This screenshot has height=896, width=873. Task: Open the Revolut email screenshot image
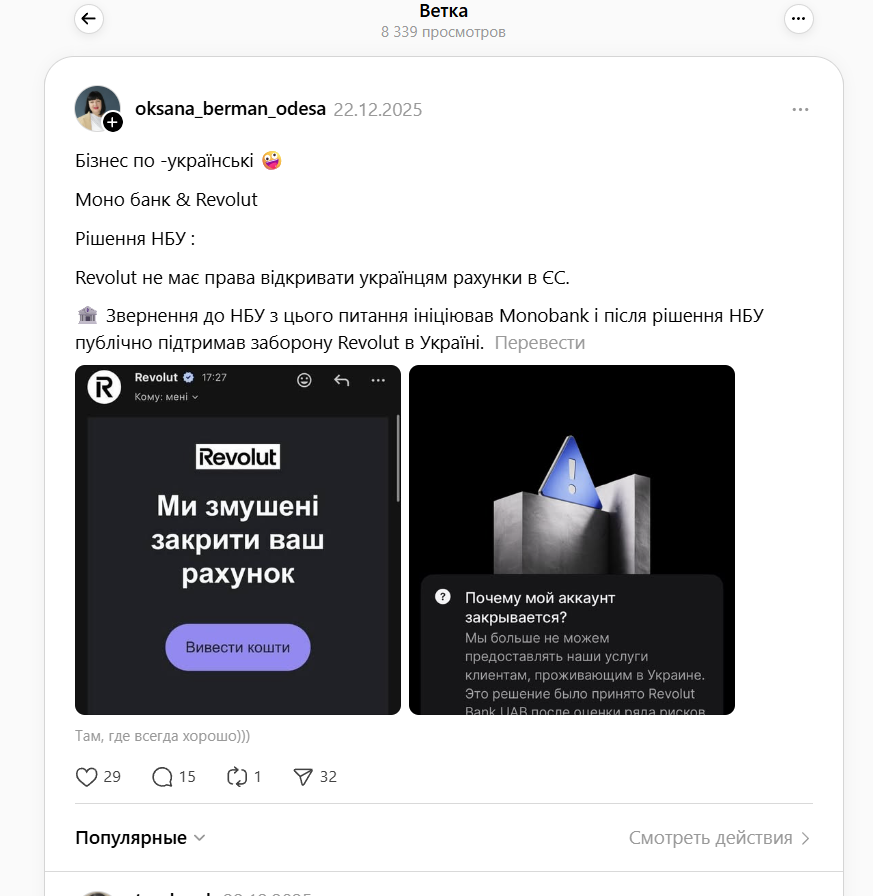[x=238, y=540]
